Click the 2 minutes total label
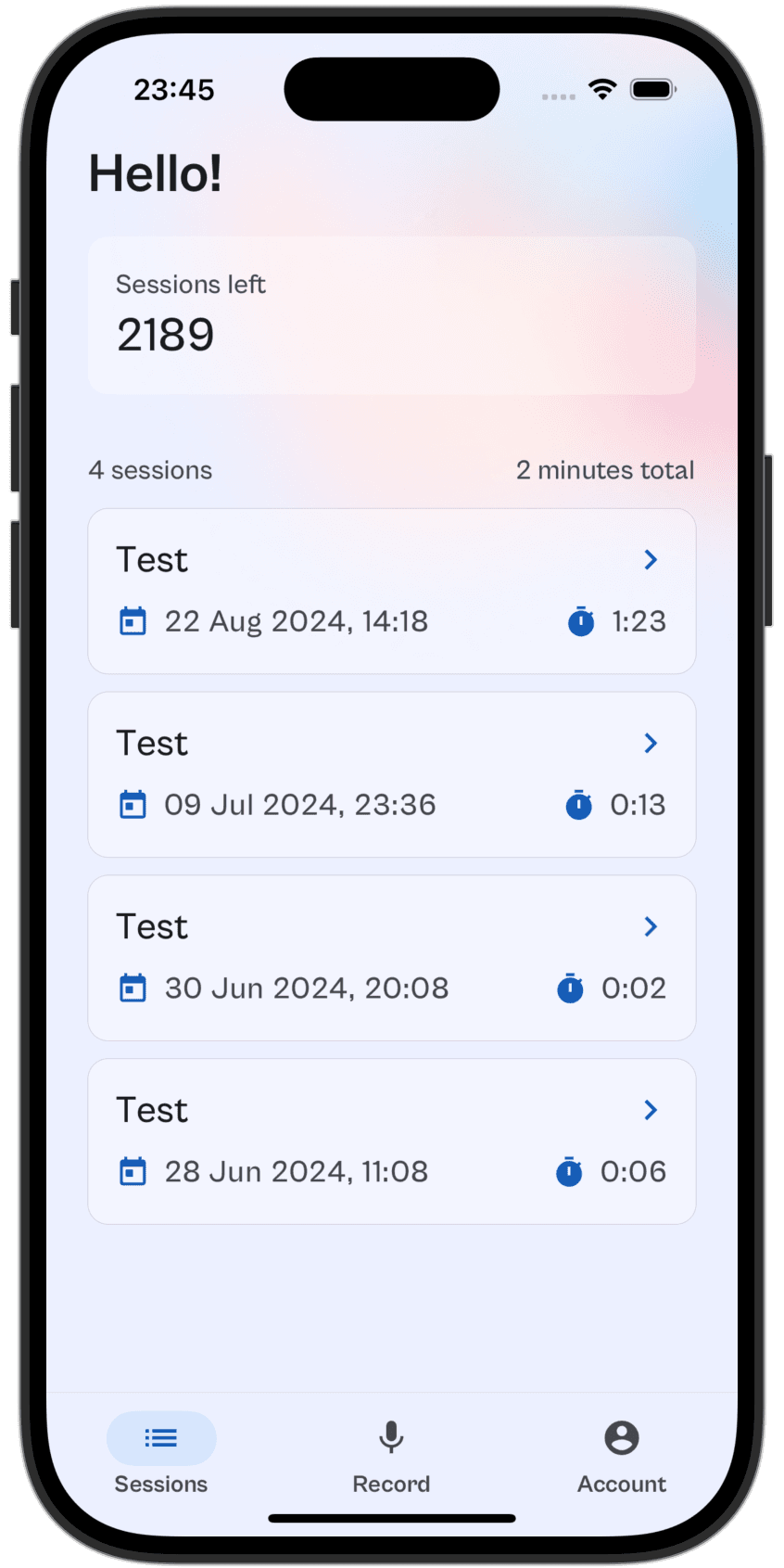This screenshot has height=1568, width=784. tap(605, 470)
